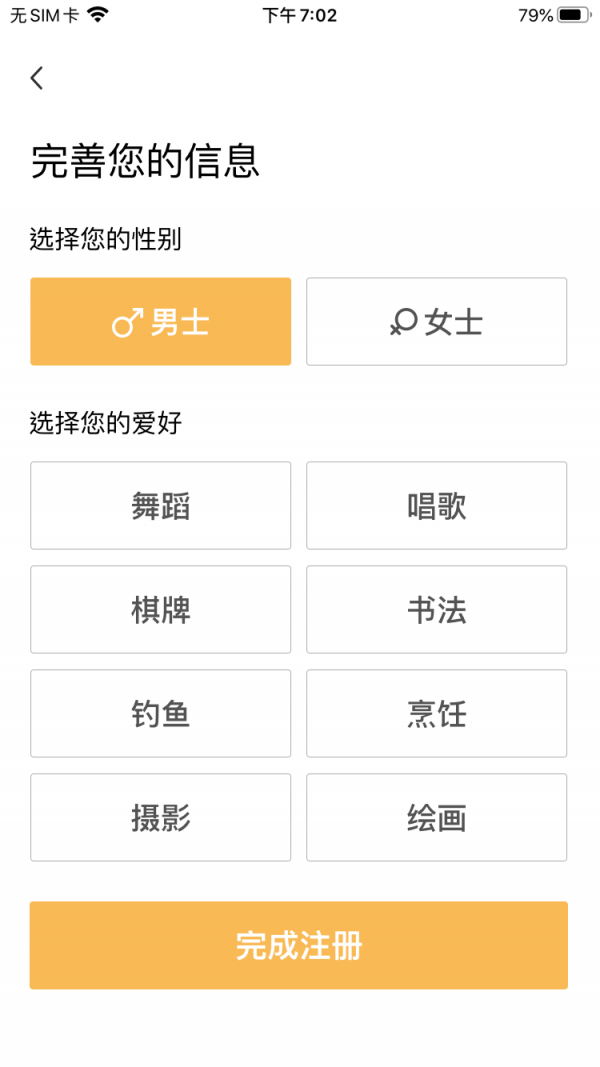The image size is (600, 1067).
Task: Choose the 绘画 hobby option
Action: click(436, 818)
